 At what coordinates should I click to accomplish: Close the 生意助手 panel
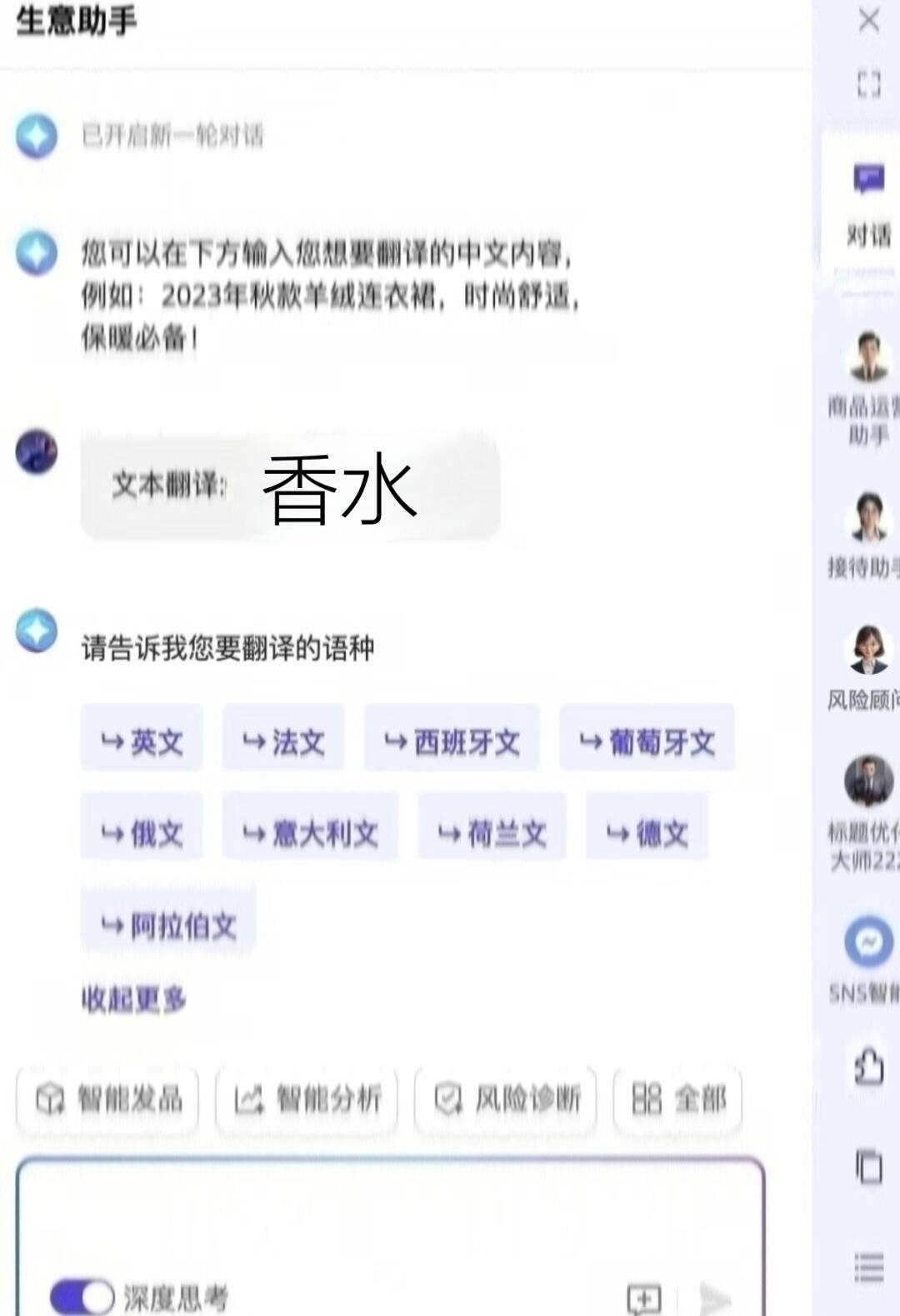868,20
